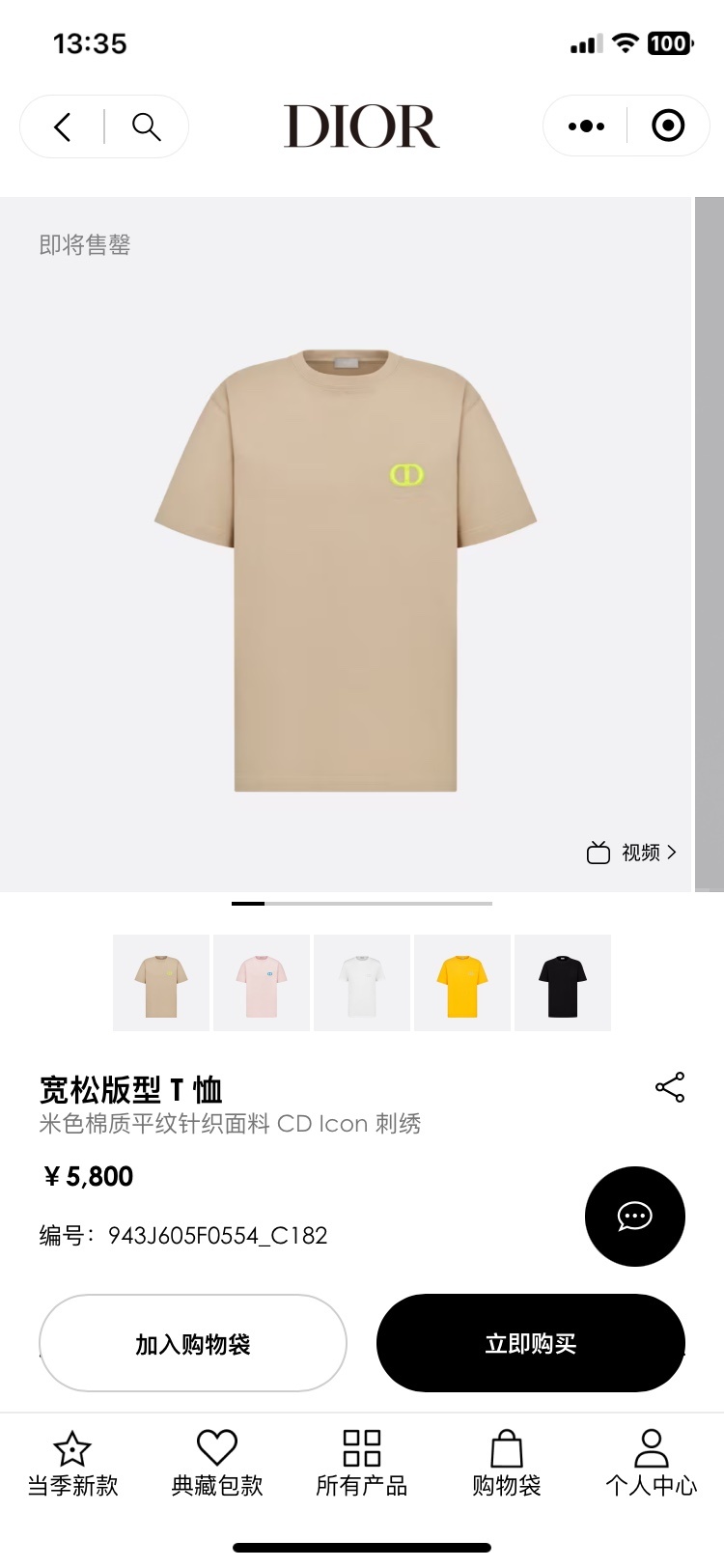The width and height of the screenshot is (724, 1568).
Task: Switch to the 典藏包款 tab
Action: pyautogui.click(x=217, y=1464)
